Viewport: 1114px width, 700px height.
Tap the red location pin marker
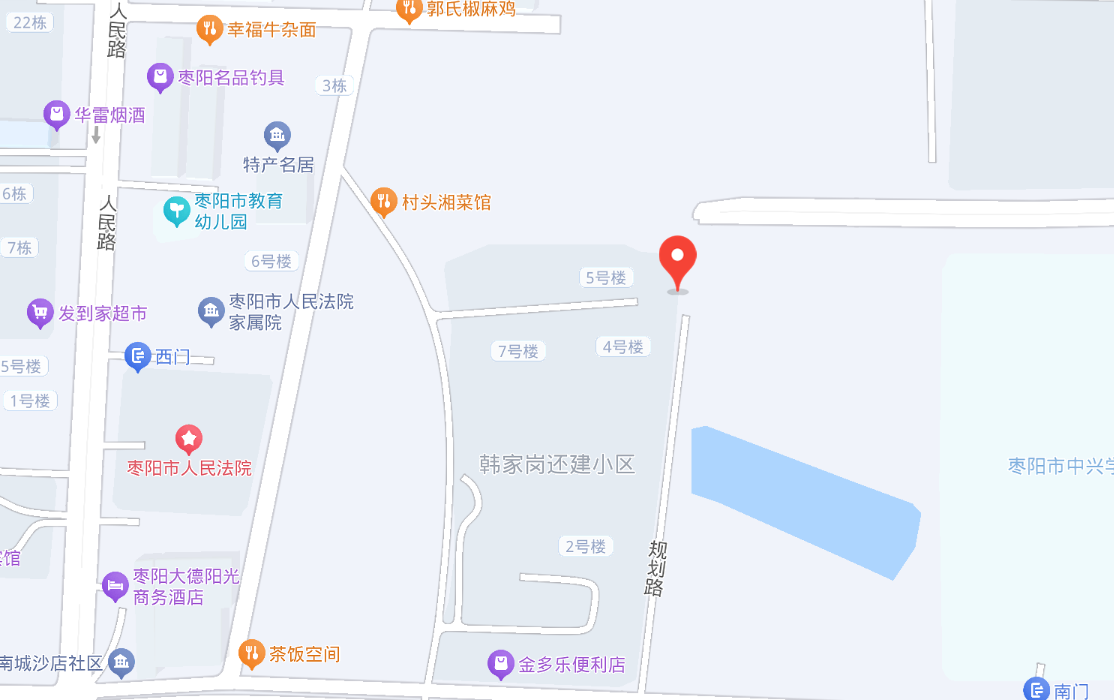coord(678,260)
